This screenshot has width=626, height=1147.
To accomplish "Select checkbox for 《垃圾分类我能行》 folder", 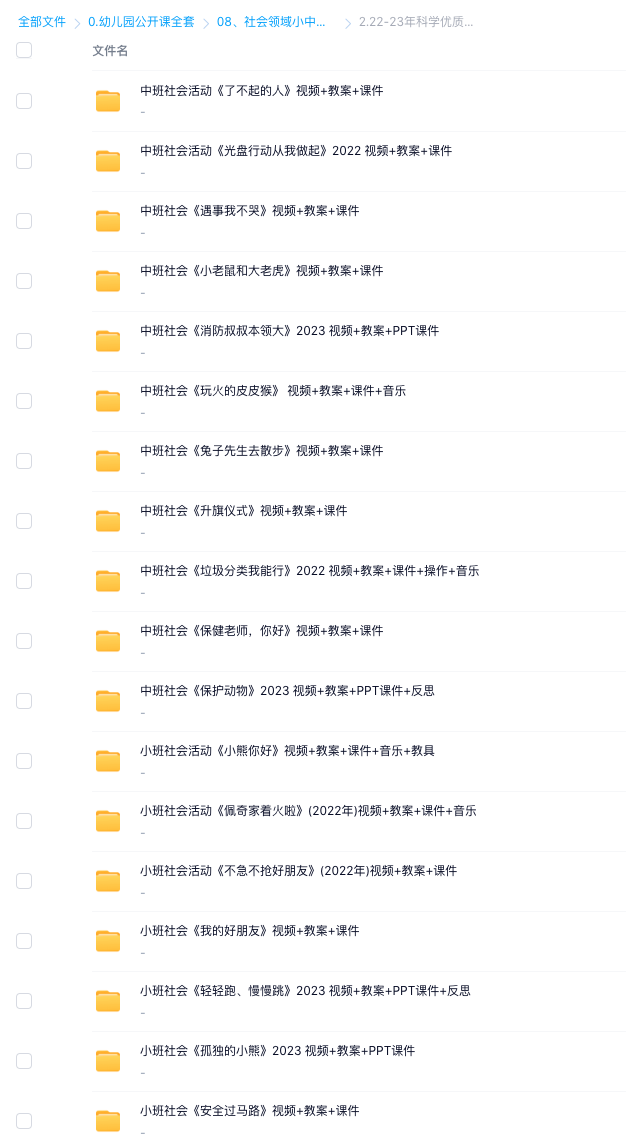I will point(24,581).
